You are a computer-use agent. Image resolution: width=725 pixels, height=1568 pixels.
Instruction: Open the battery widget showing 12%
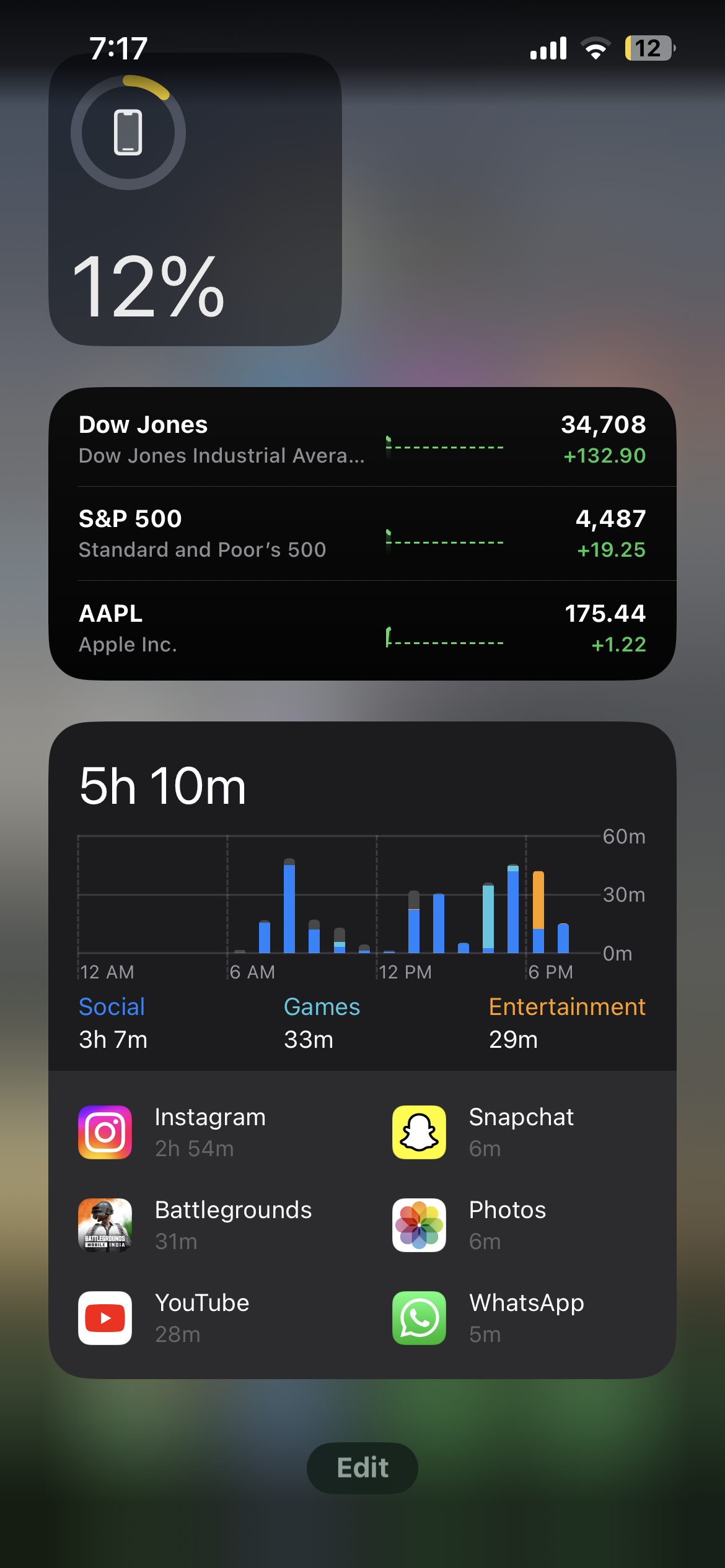pyautogui.click(x=195, y=199)
